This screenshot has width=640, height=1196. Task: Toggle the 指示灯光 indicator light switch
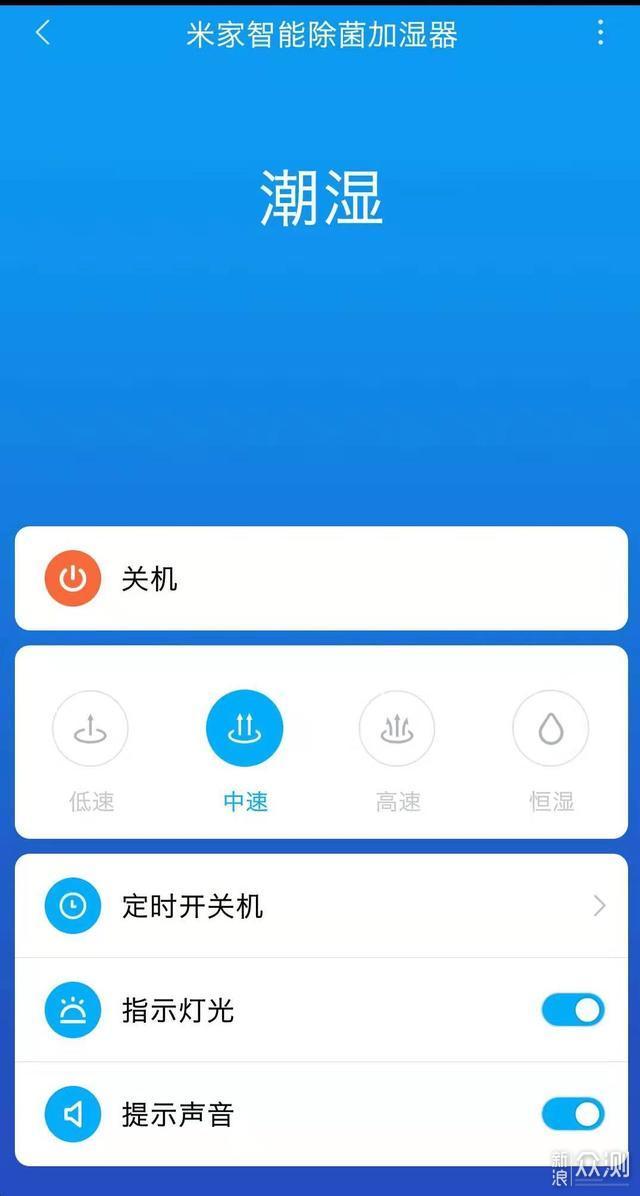572,1010
